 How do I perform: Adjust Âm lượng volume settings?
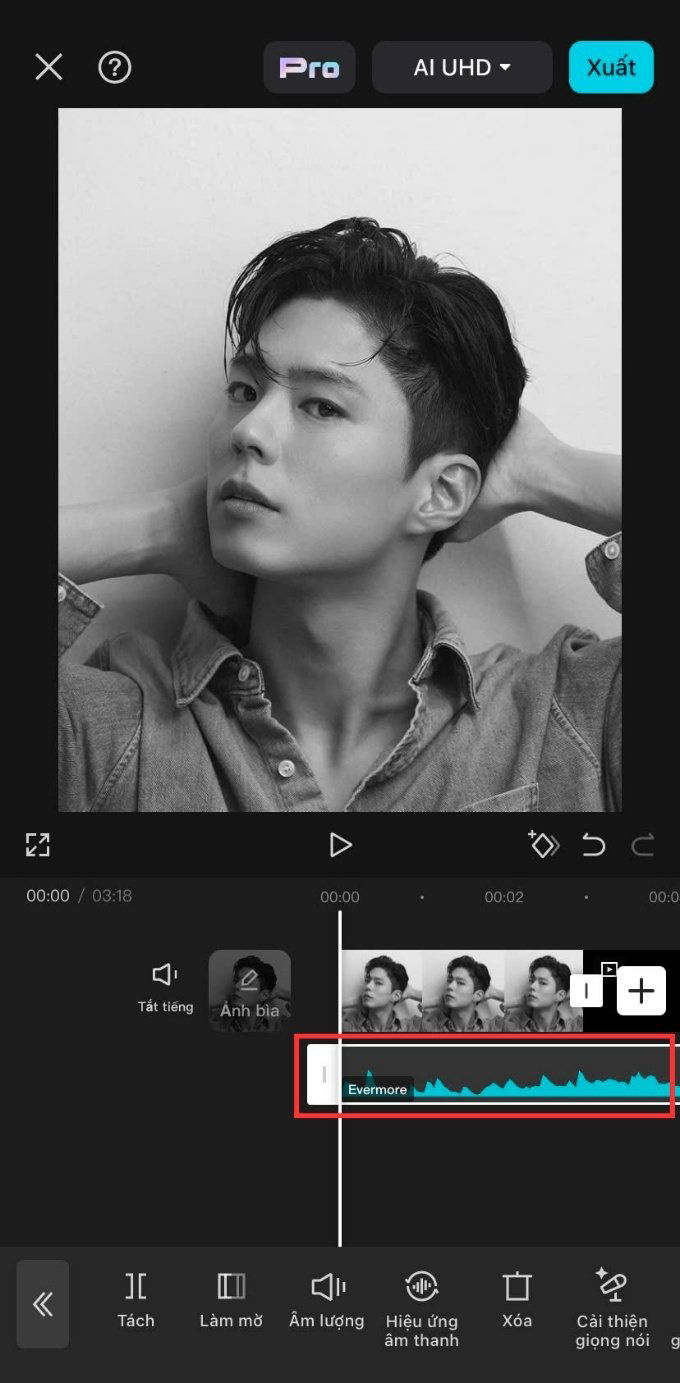click(327, 1301)
